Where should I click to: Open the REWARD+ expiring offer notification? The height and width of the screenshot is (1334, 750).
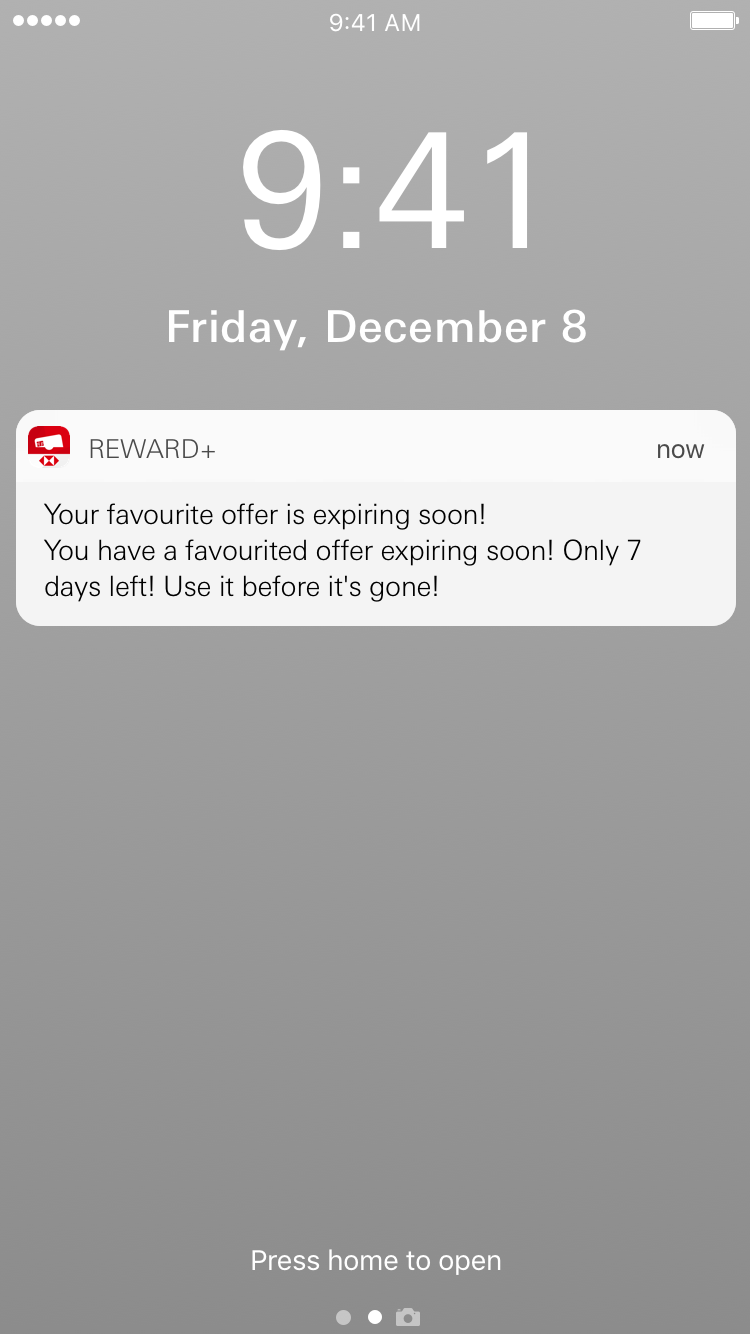pyautogui.click(x=375, y=518)
